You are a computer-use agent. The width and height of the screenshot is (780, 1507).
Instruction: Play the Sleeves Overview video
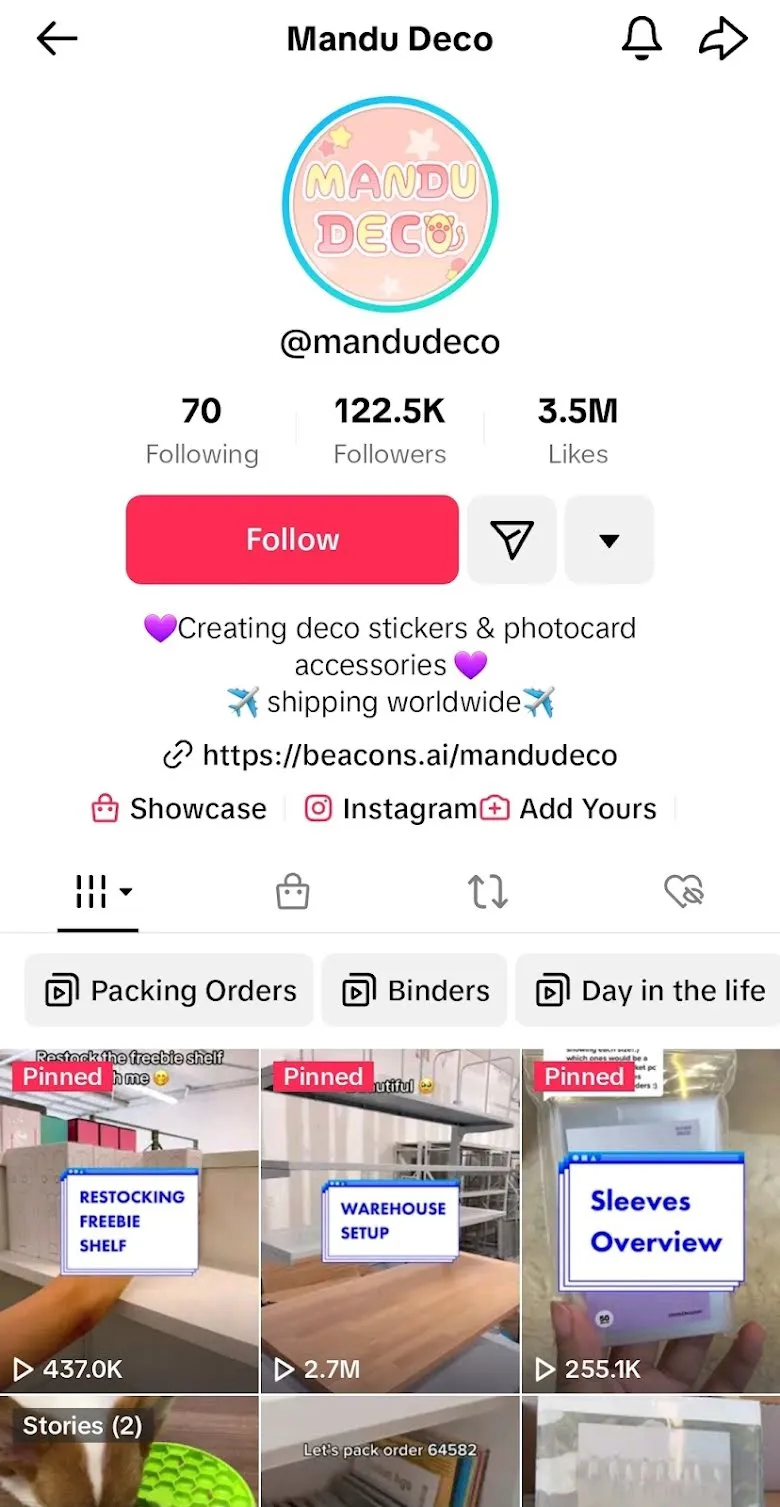[651, 1221]
